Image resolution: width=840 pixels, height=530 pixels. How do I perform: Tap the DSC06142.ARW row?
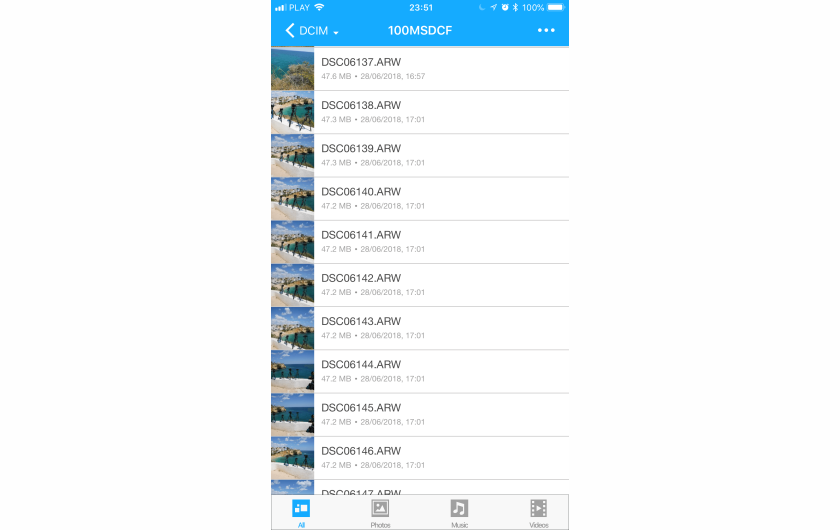[x=420, y=284]
